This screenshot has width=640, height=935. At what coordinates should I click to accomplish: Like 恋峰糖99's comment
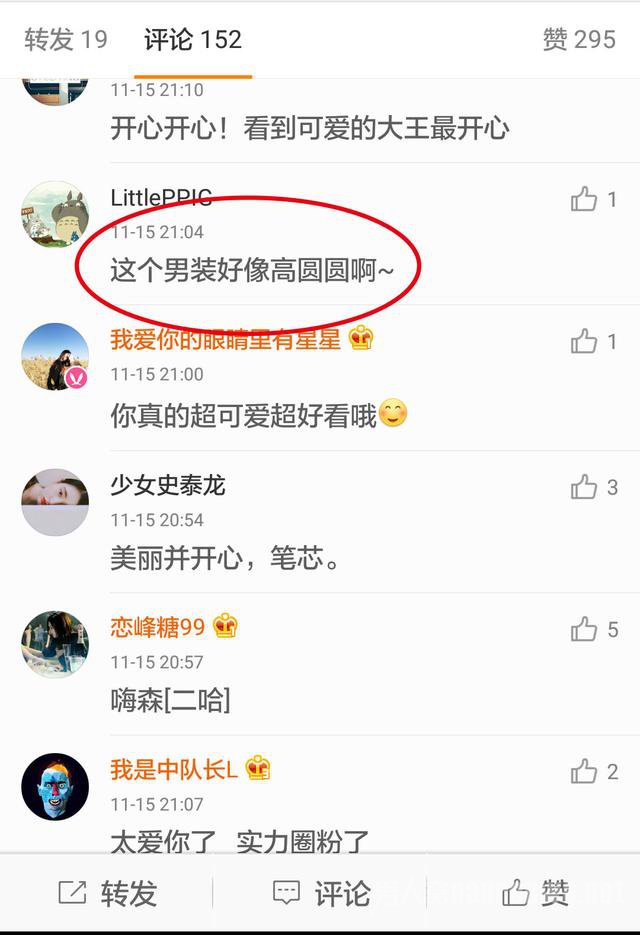[585, 630]
